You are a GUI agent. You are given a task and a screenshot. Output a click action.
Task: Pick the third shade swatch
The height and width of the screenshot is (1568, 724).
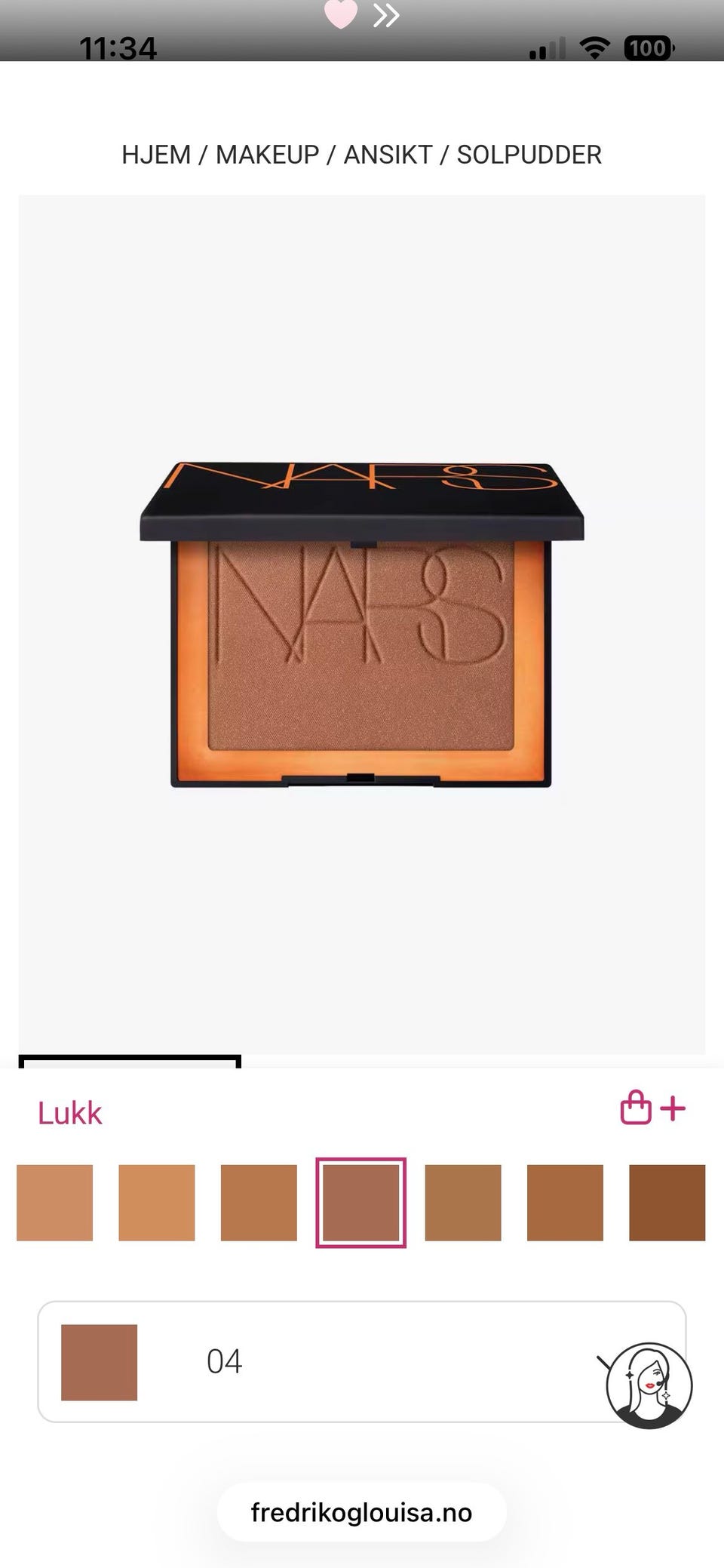(259, 1203)
